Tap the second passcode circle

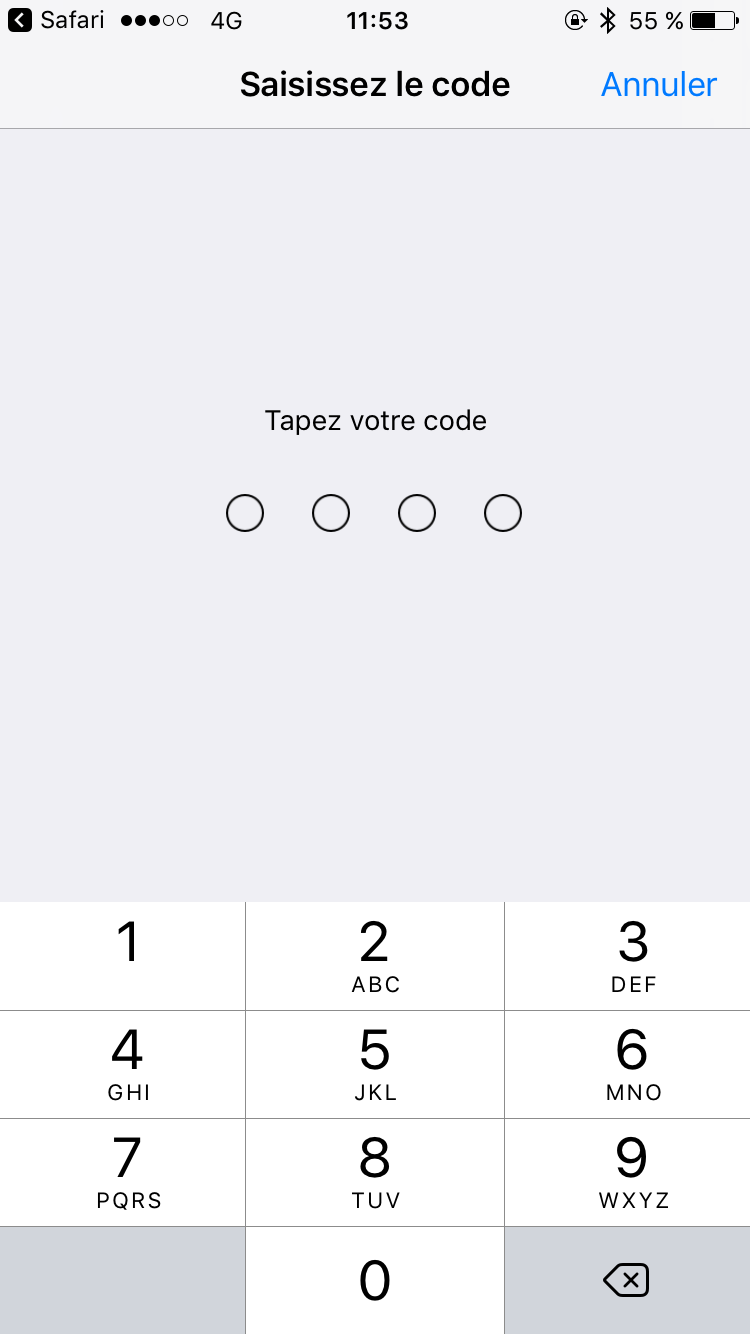[331, 513]
